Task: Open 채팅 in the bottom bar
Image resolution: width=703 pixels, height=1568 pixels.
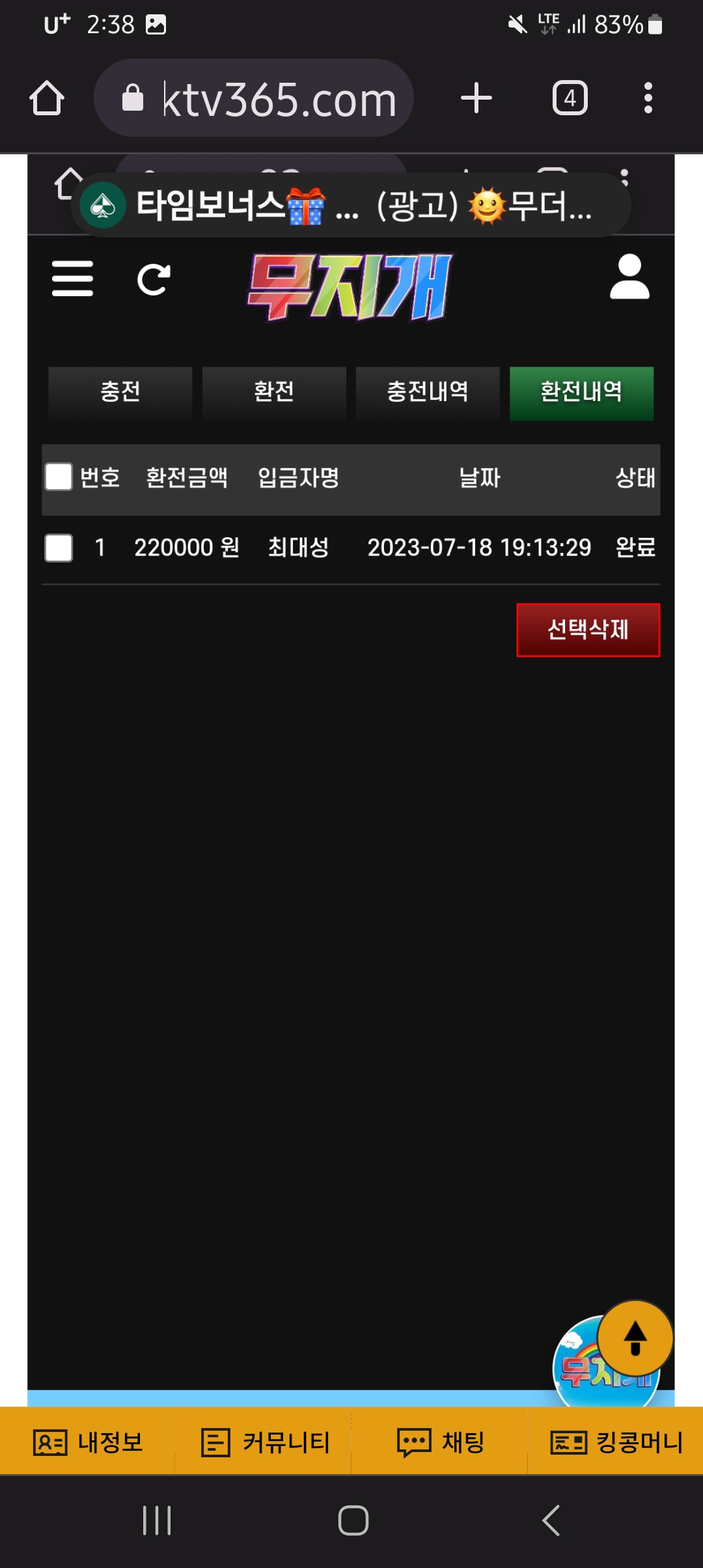Action: (x=439, y=1442)
